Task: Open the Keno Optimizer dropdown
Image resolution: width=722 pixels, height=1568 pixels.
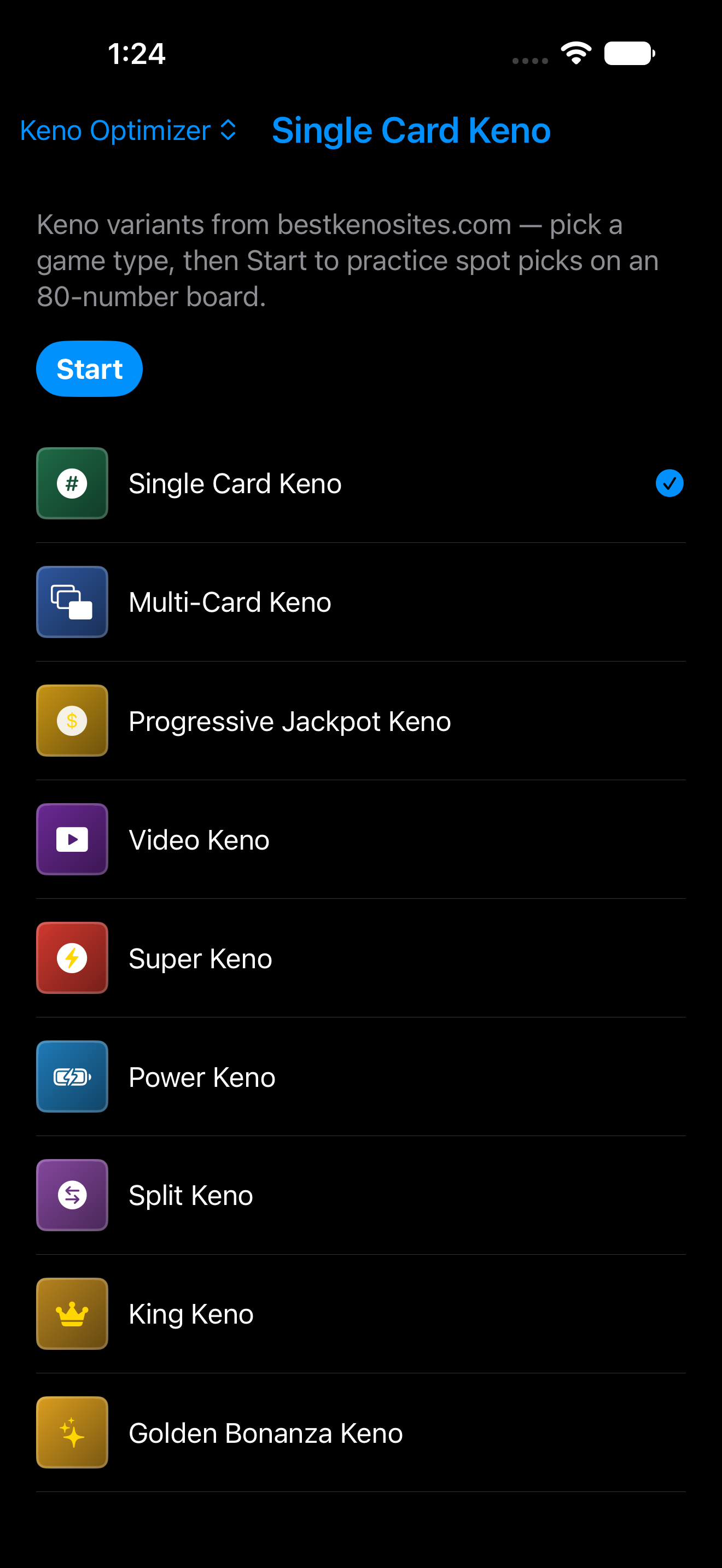Action: (x=129, y=130)
